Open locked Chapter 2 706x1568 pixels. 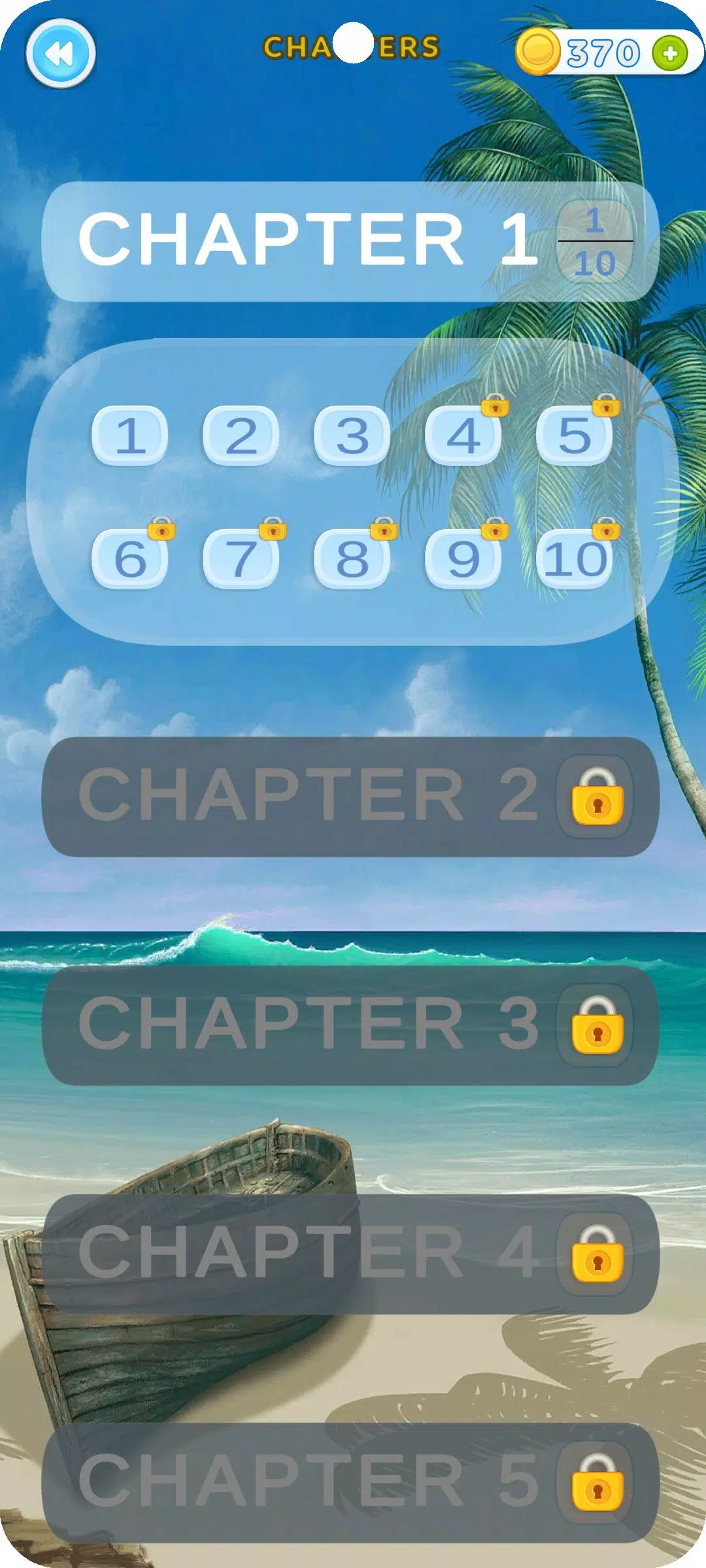tap(350, 796)
